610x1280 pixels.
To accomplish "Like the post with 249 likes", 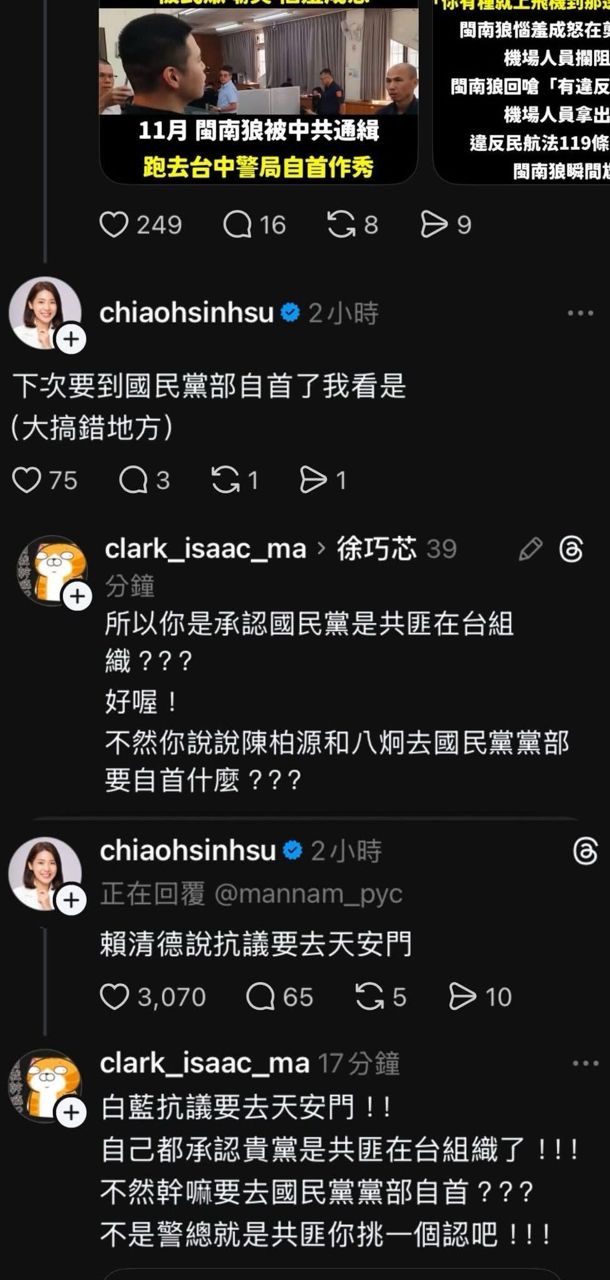I will 115,224.
